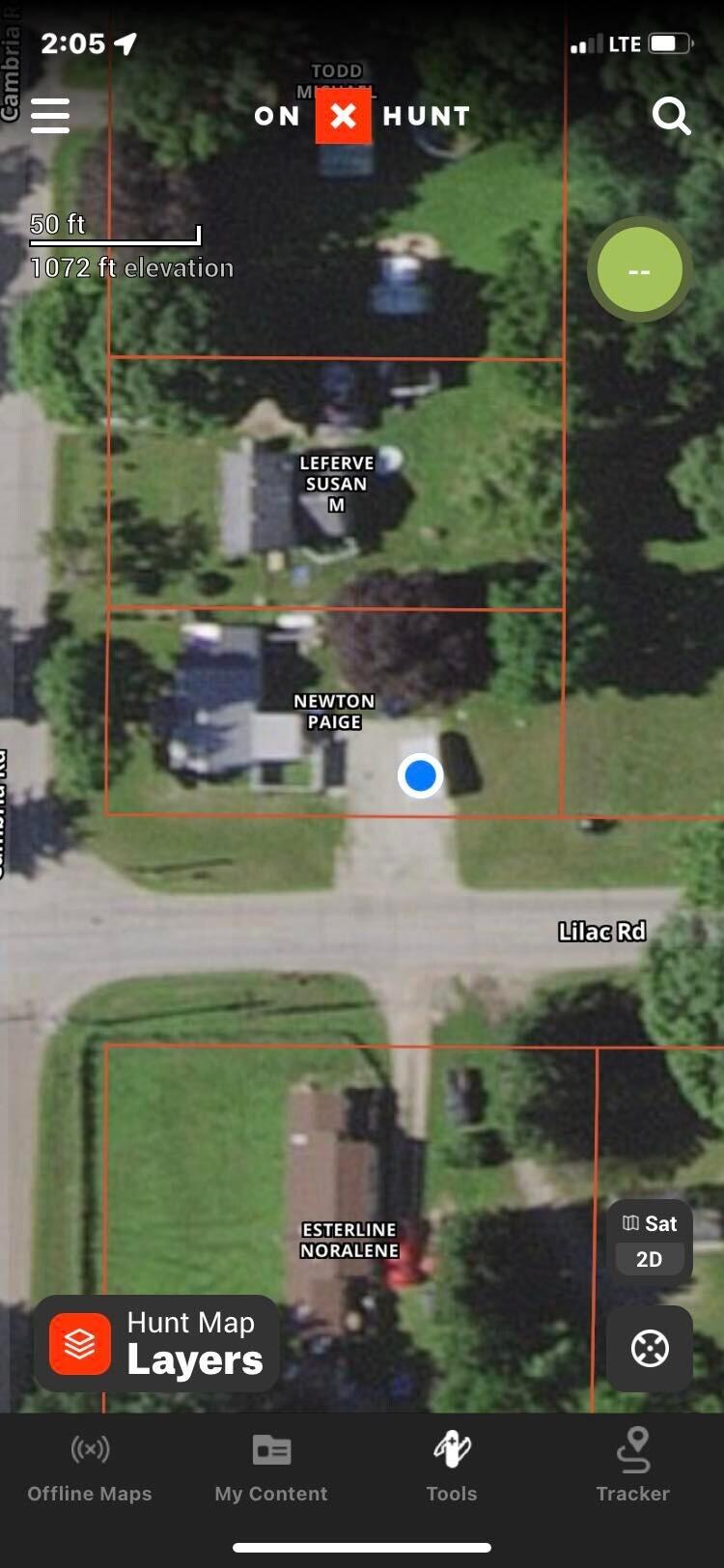The width and height of the screenshot is (724, 1568).
Task: Select the Esterline Noralene parcel
Action: point(349,1240)
